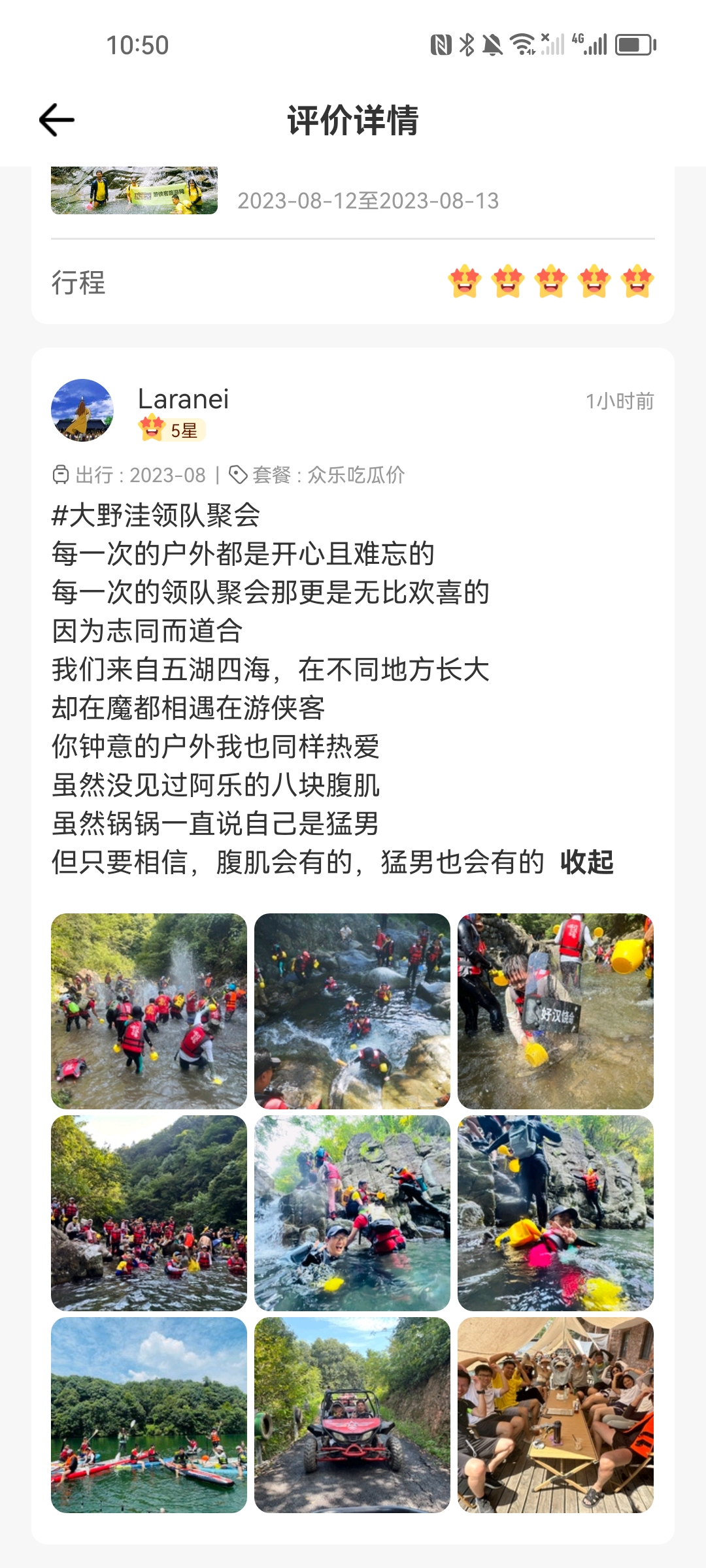The width and height of the screenshot is (706, 1568).
Task: Open the photo of people climbing wet rocks
Action: point(352,1213)
